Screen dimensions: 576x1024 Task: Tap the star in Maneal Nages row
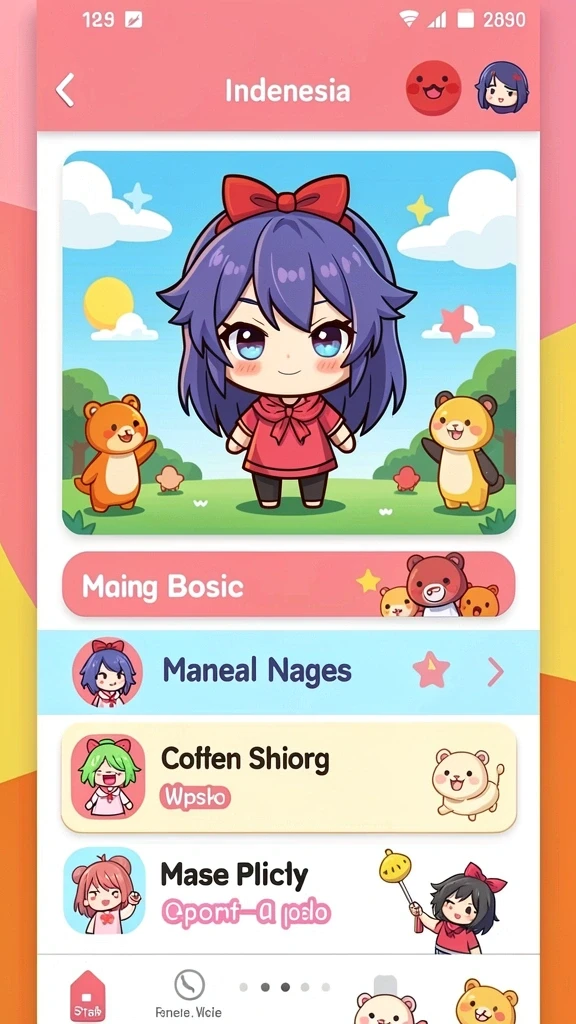pos(431,671)
